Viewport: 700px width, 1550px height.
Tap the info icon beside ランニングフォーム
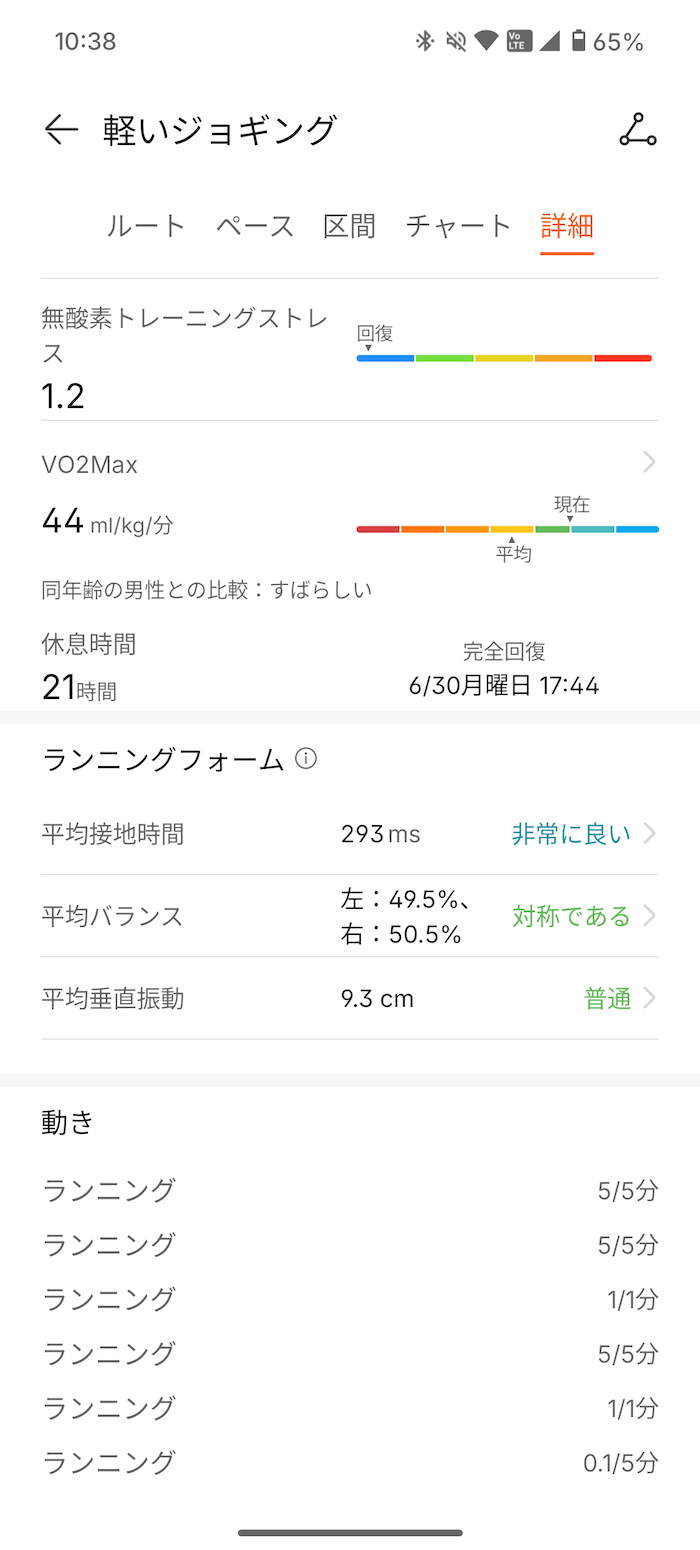coord(307,759)
